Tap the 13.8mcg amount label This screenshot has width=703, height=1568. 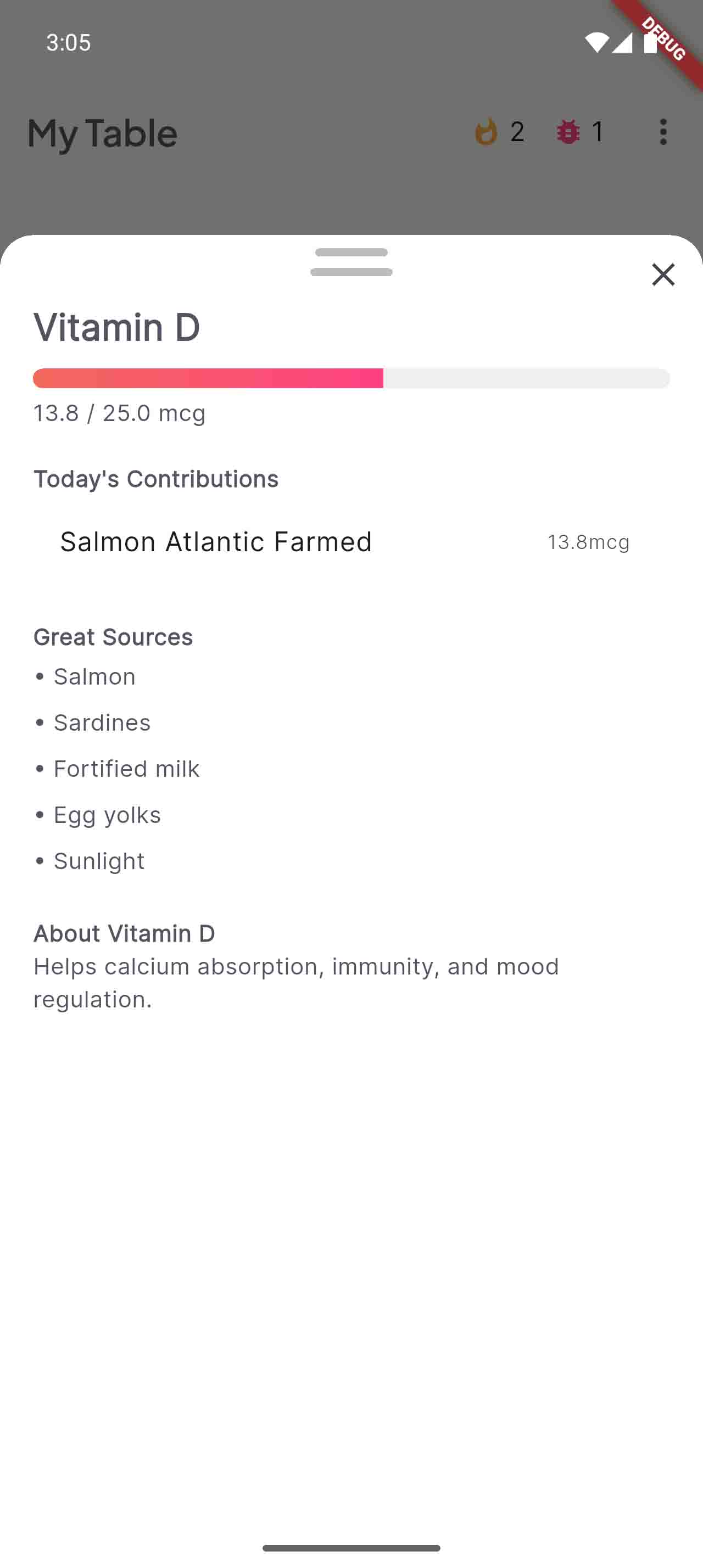tap(588, 542)
